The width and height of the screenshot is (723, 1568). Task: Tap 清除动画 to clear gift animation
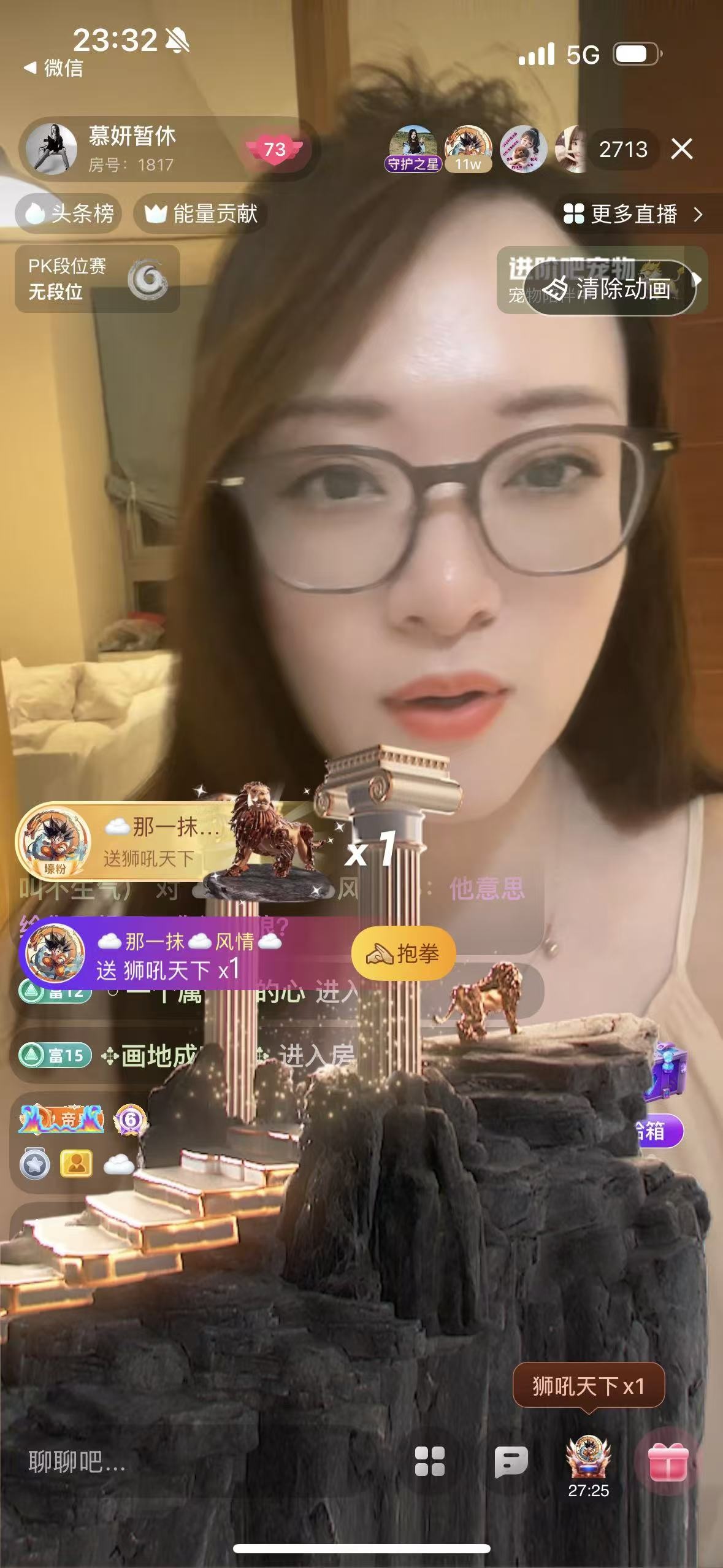click(x=610, y=288)
